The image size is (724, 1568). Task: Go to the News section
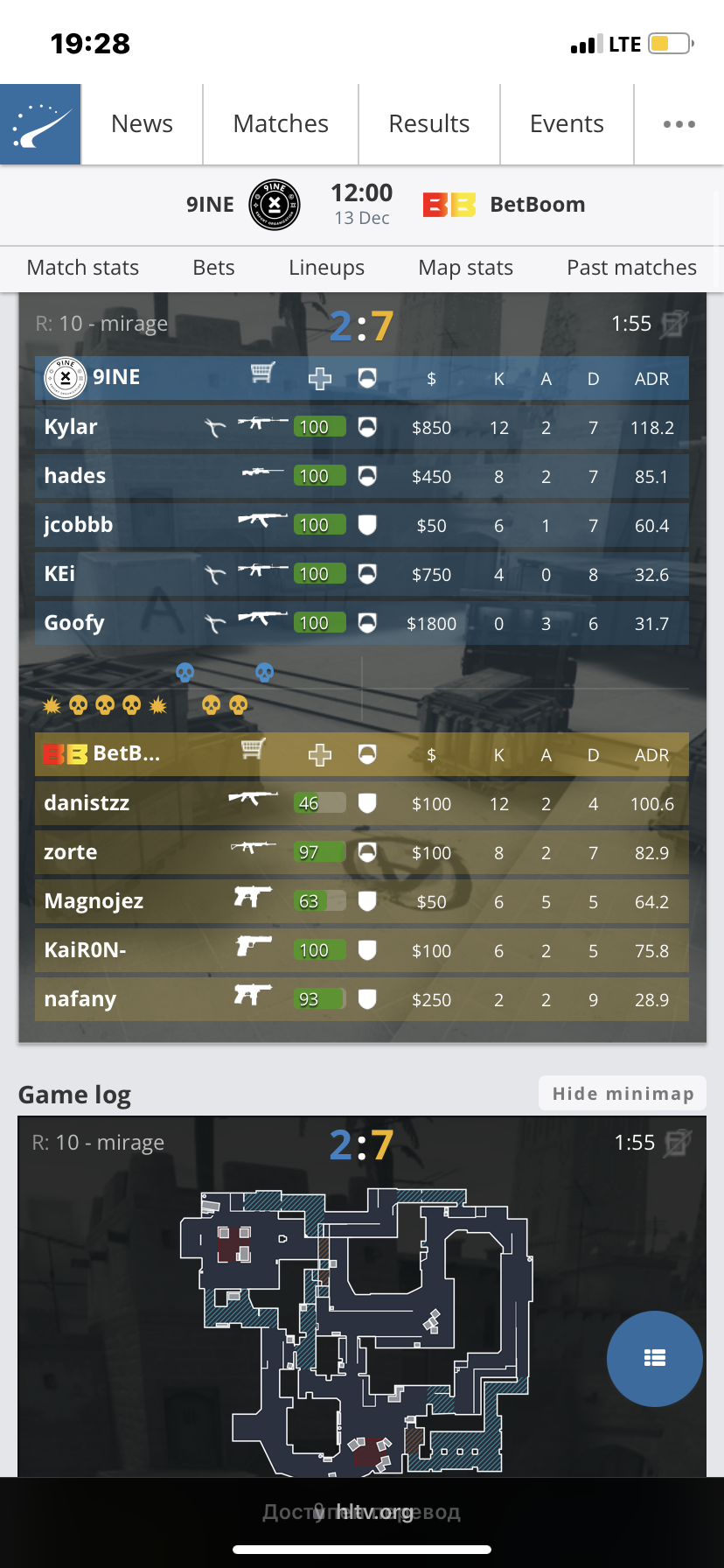(x=142, y=124)
